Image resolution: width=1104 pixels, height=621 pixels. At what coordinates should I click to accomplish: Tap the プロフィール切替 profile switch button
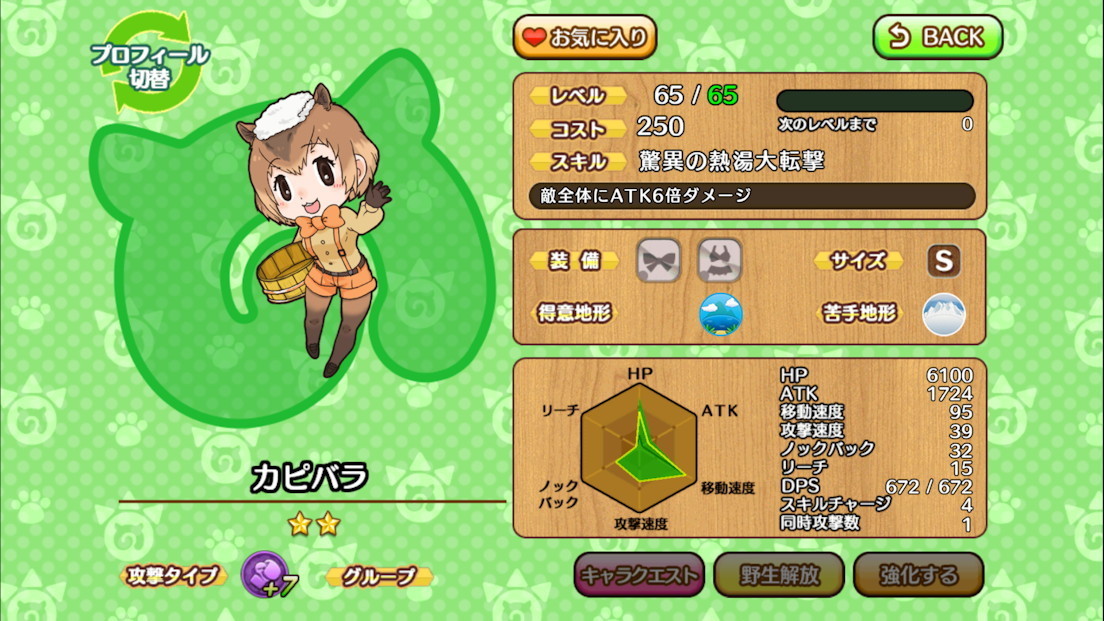[150, 63]
